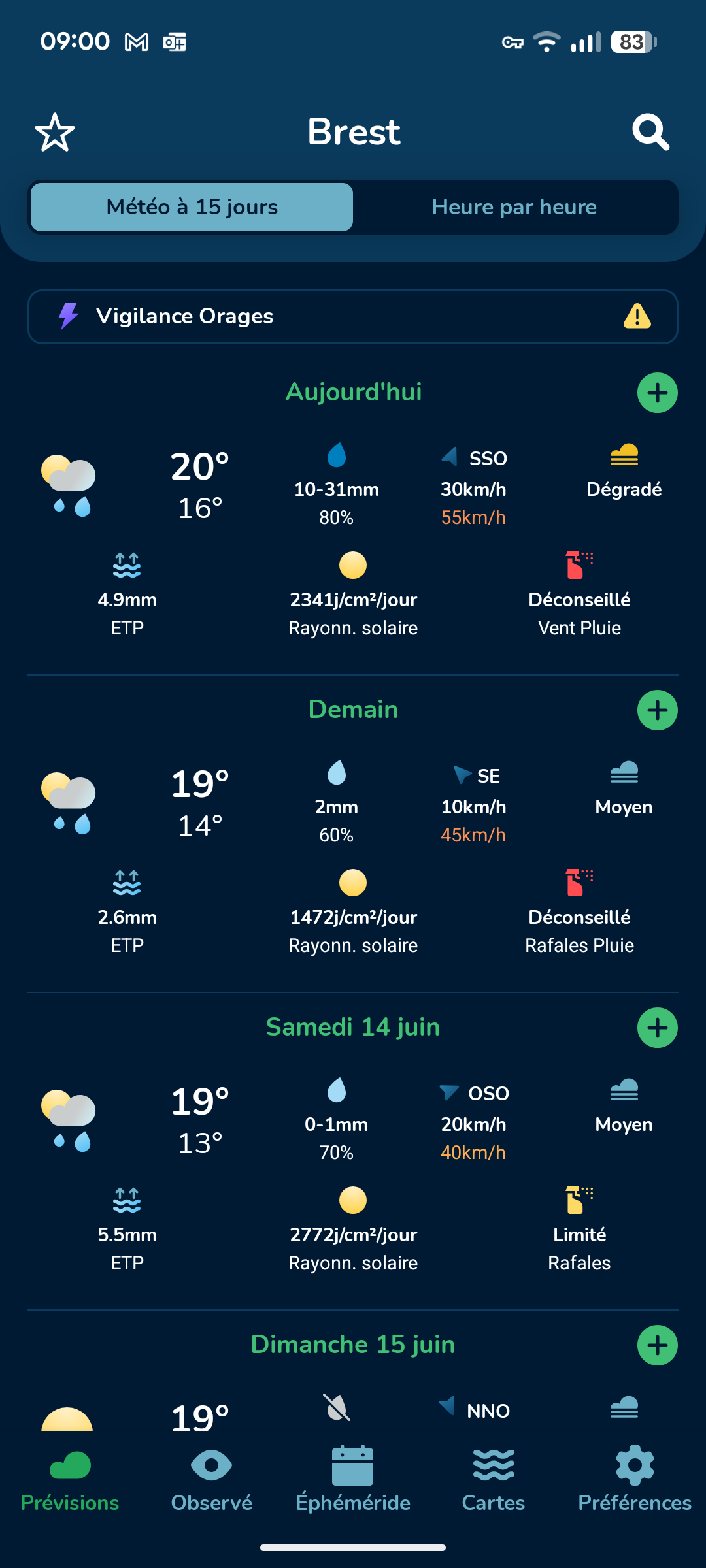Switch to the Observé tab

211,1480
